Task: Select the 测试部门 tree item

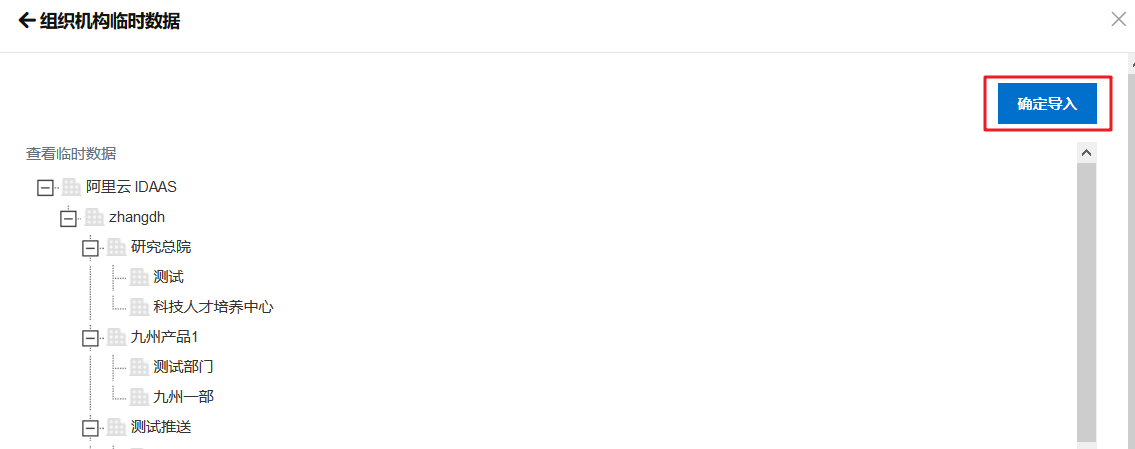Action: click(x=183, y=367)
